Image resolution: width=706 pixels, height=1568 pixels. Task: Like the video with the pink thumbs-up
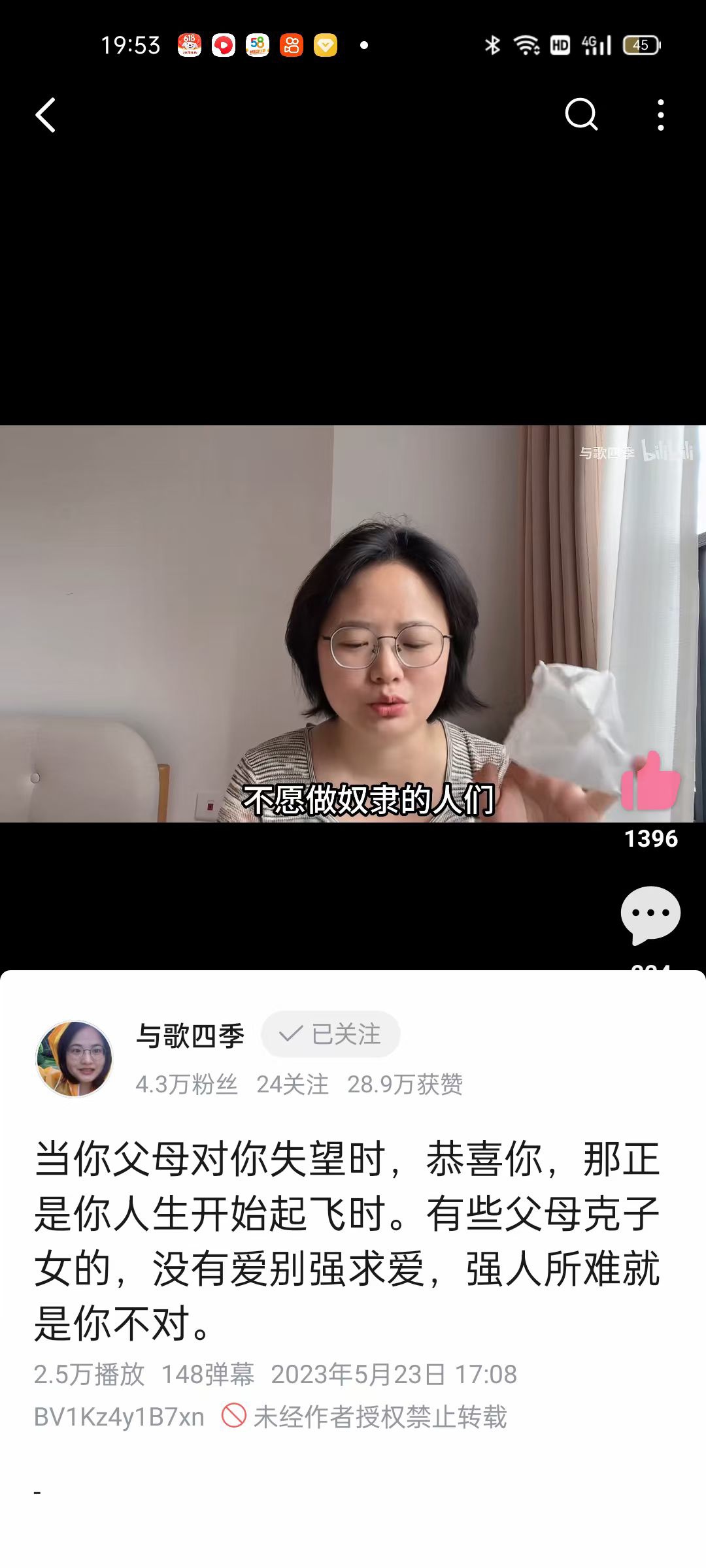click(x=650, y=781)
